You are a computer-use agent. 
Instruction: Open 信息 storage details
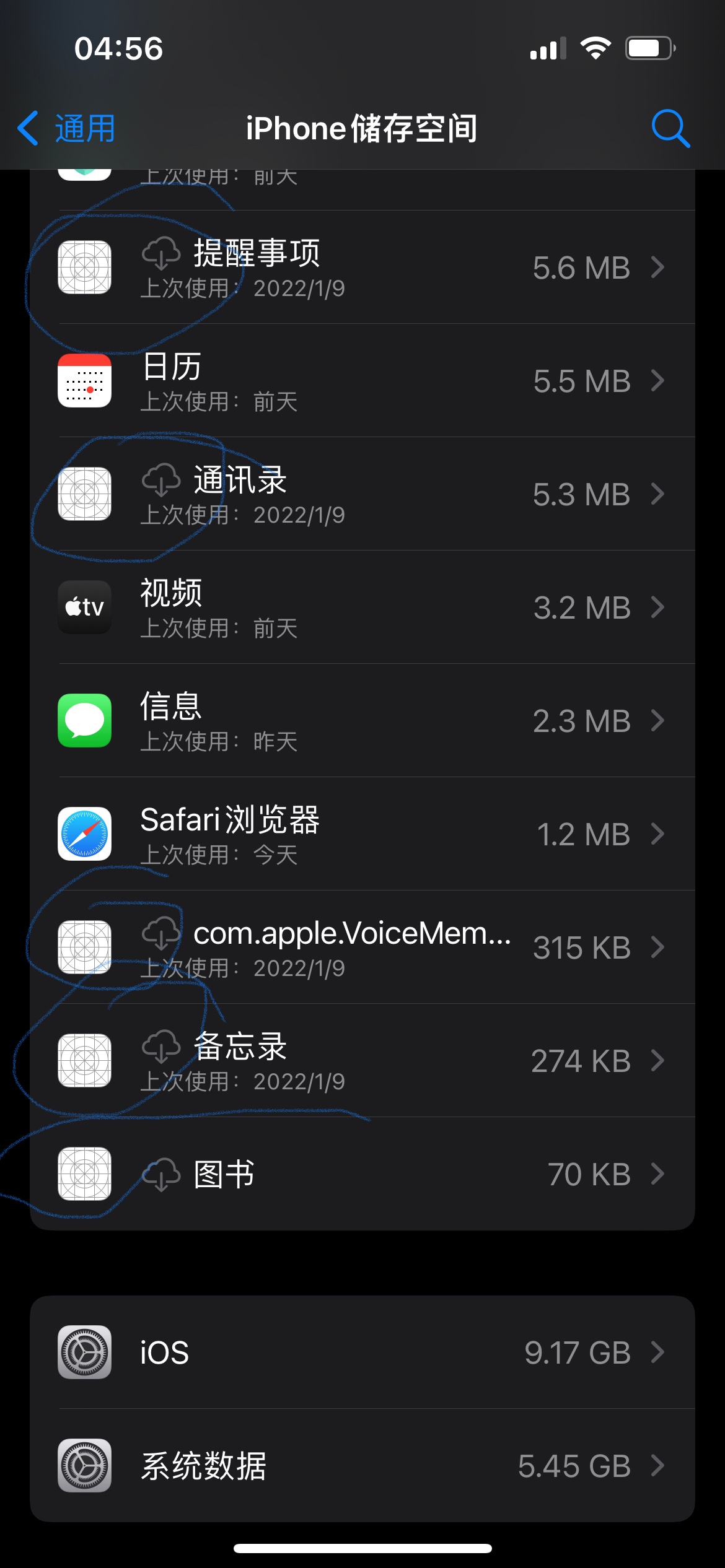point(362,721)
